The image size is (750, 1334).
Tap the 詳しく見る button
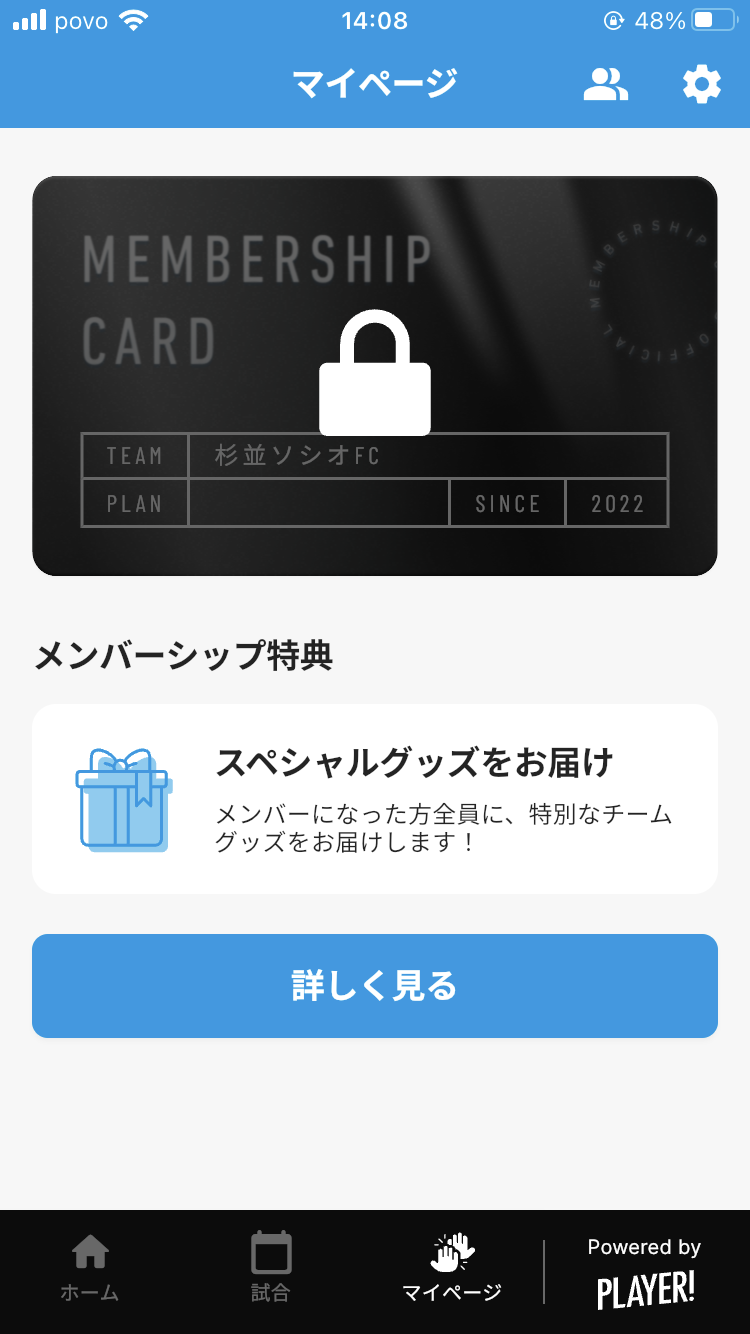374,986
